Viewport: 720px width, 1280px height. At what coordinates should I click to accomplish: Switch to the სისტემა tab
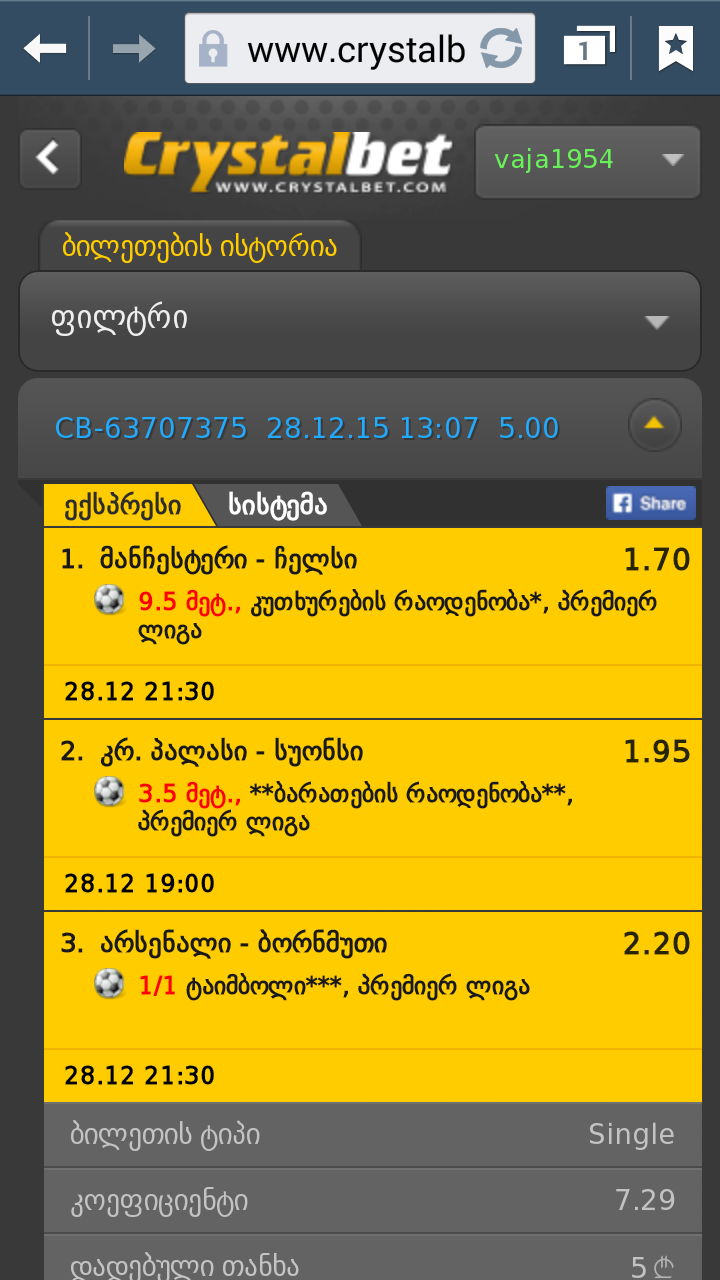coord(277,505)
